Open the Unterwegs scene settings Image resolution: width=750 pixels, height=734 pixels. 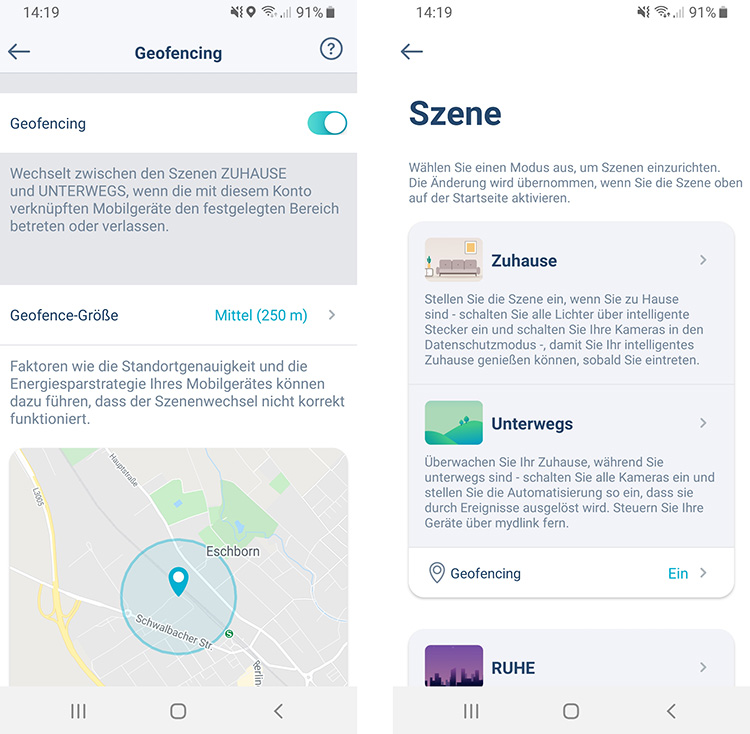(x=571, y=423)
